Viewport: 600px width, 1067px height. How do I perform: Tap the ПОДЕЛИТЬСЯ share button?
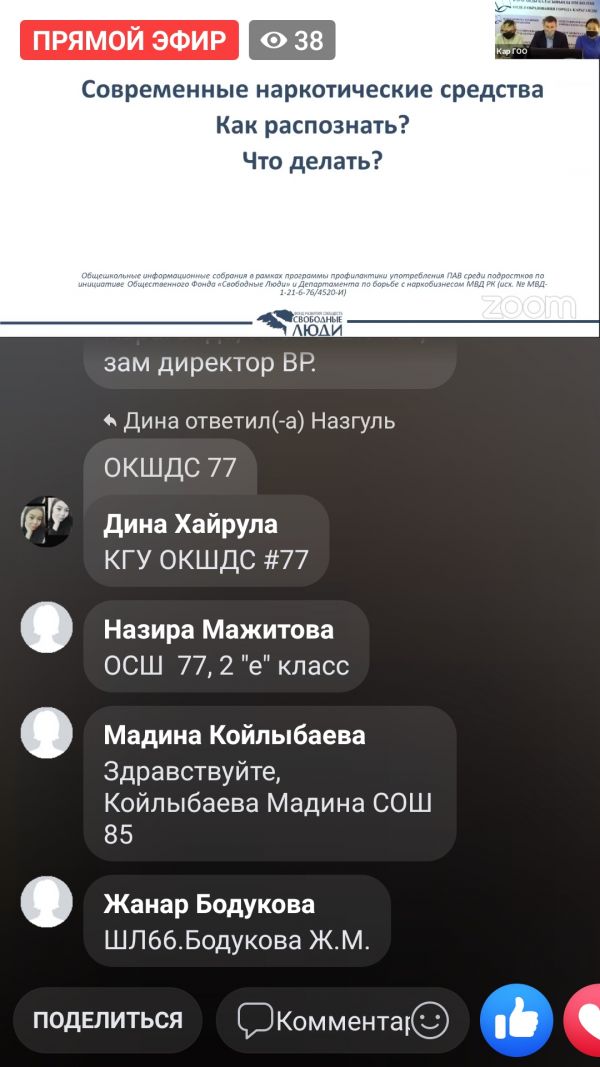tap(108, 1020)
